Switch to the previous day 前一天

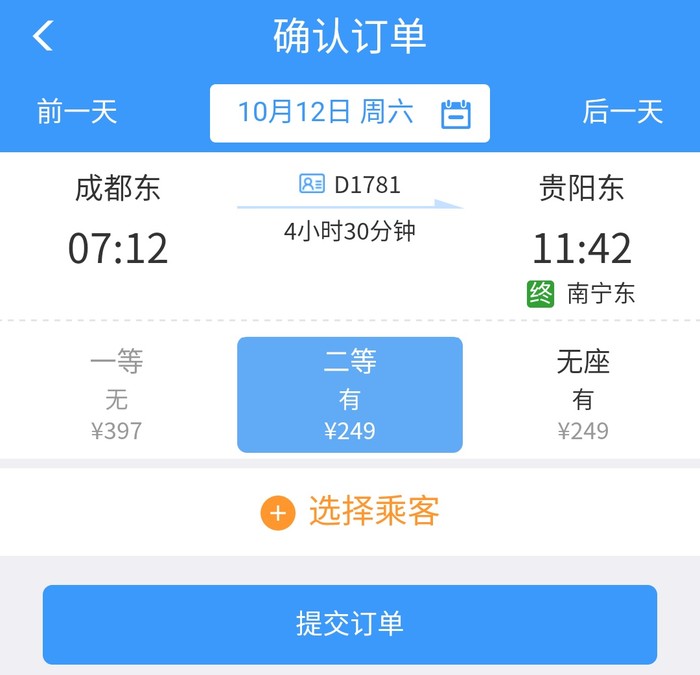[x=77, y=112]
